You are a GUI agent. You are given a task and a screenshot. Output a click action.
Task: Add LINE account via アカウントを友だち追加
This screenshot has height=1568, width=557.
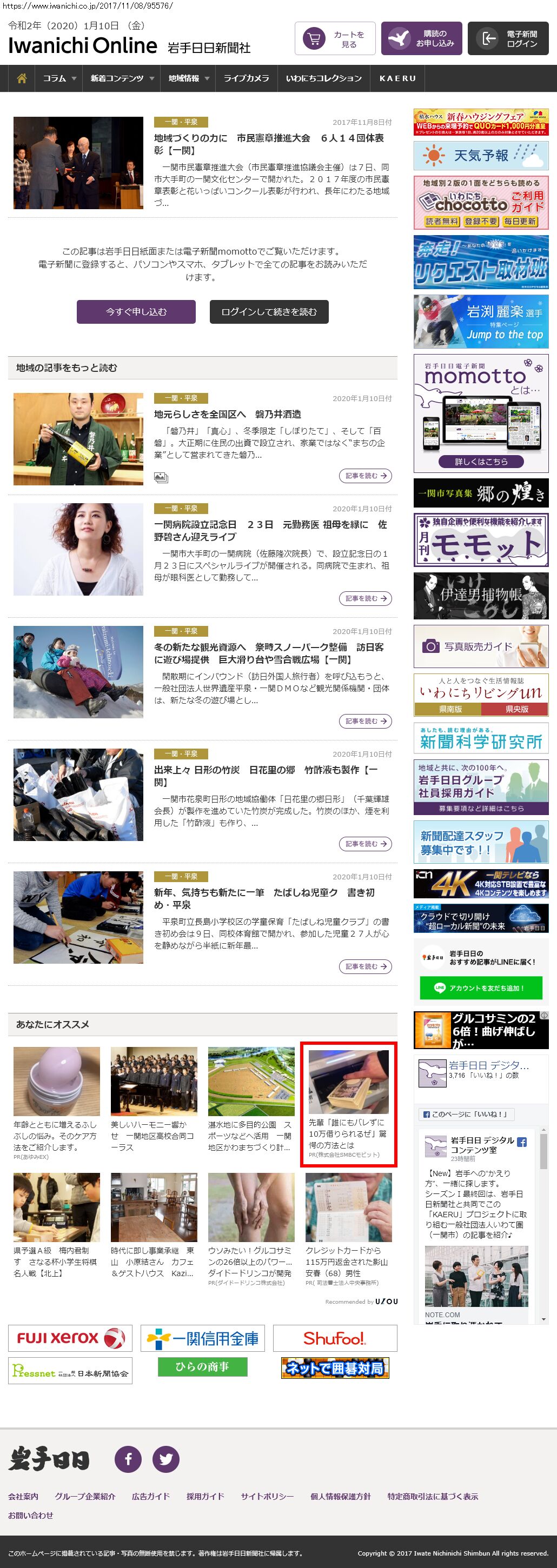[481, 988]
